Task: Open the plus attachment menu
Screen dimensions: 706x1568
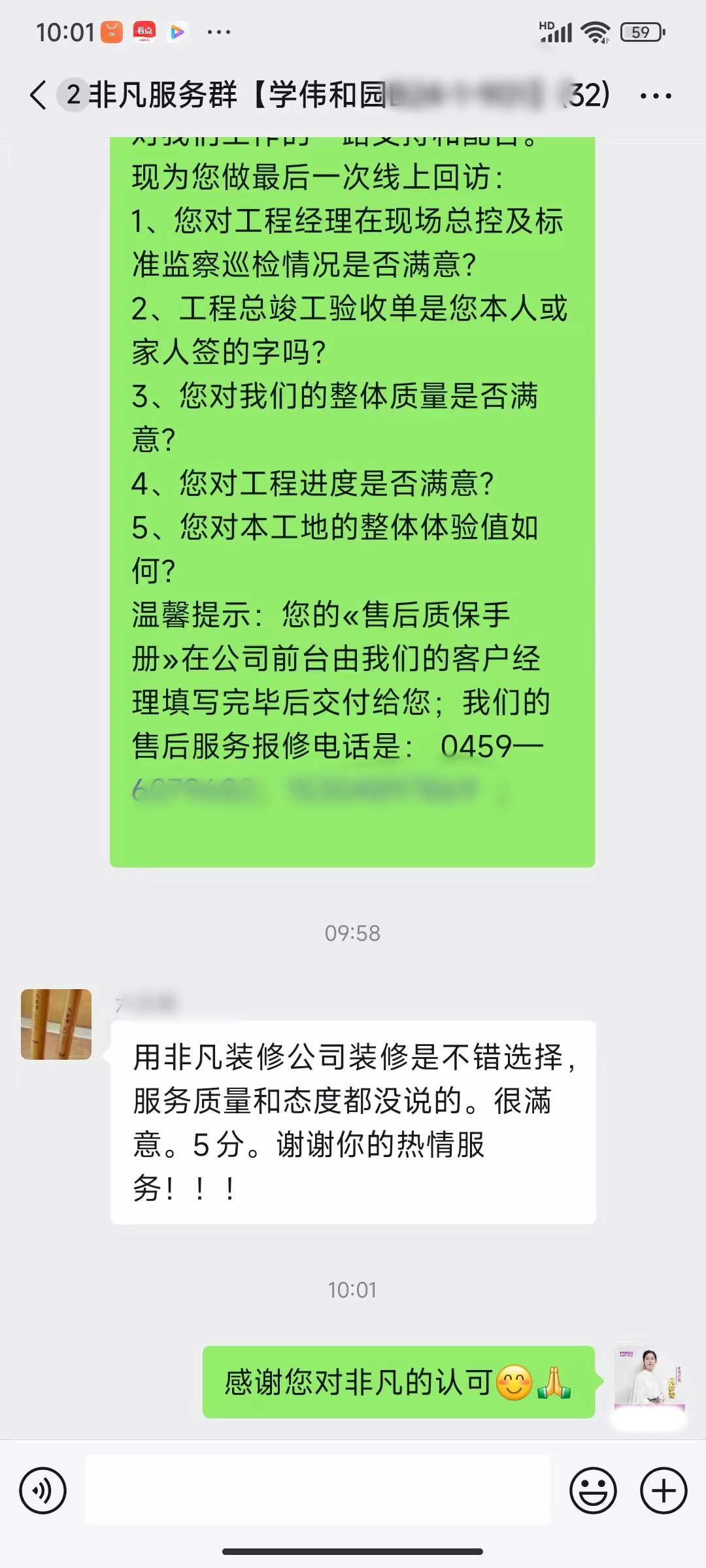Action: coord(663,1491)
